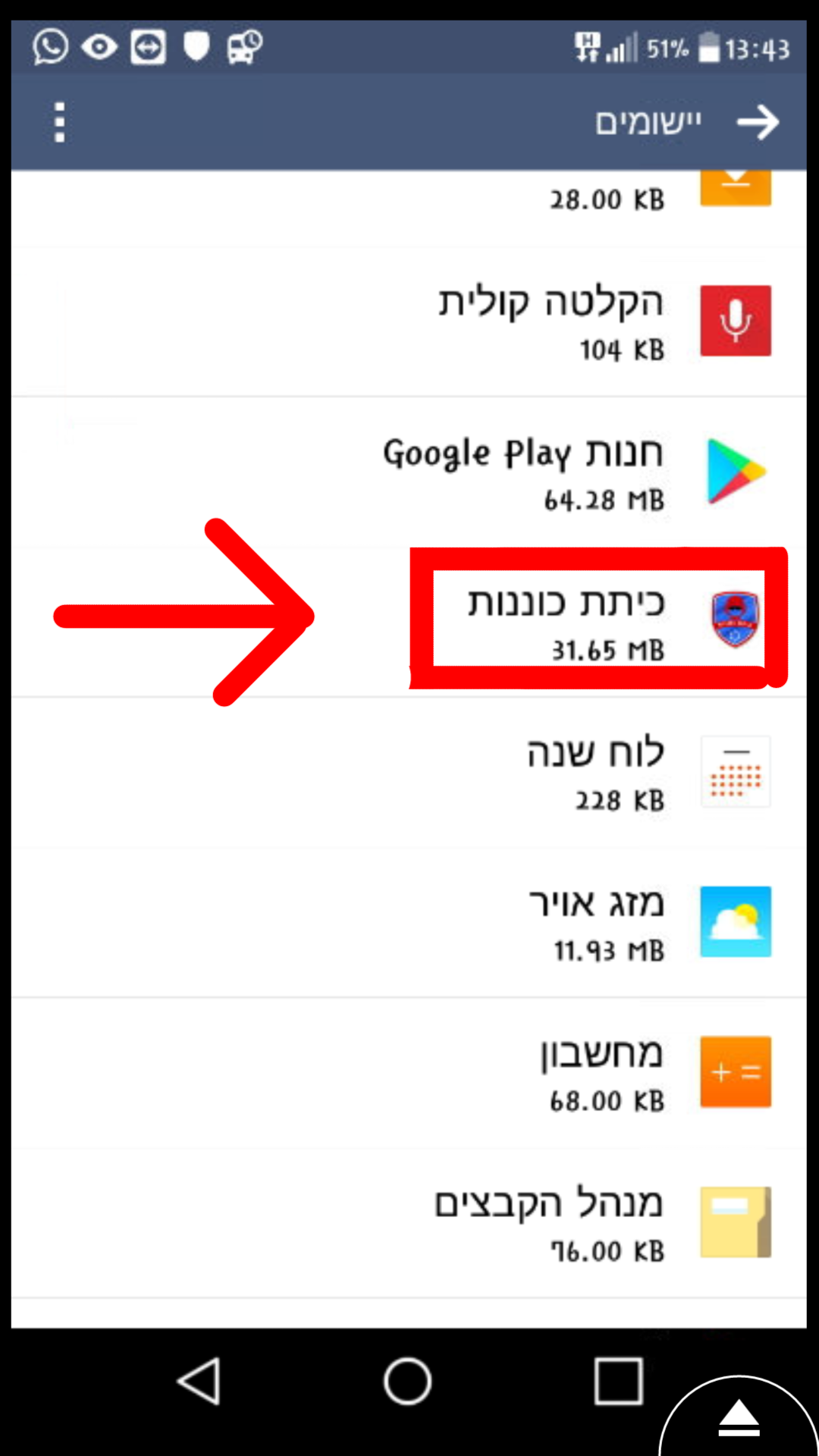Open recent apps from navigation bar
The image size is (819, 1456).
click(618, 1381)
